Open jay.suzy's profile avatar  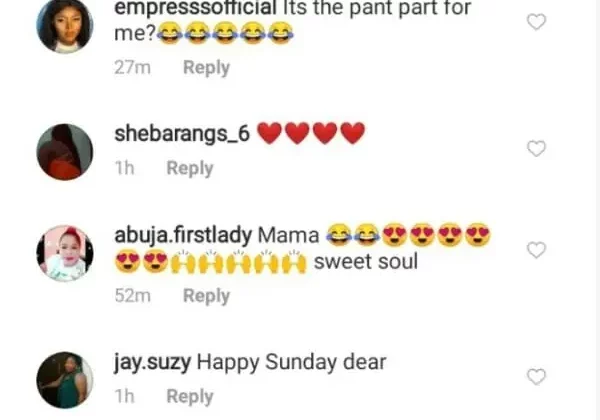coord(65,380)
